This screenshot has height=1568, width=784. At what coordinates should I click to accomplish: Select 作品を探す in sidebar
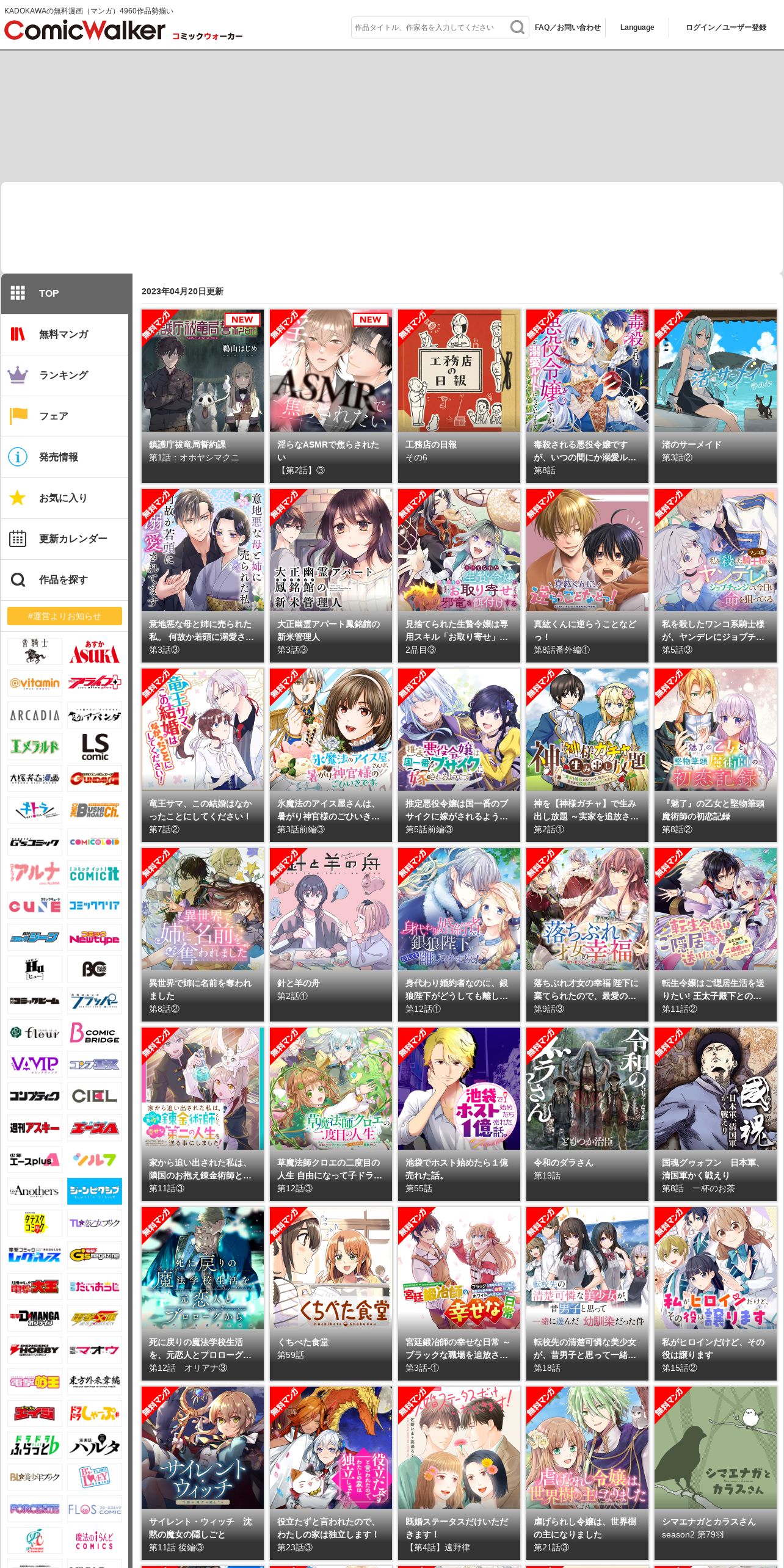click(x=65, y=579)
